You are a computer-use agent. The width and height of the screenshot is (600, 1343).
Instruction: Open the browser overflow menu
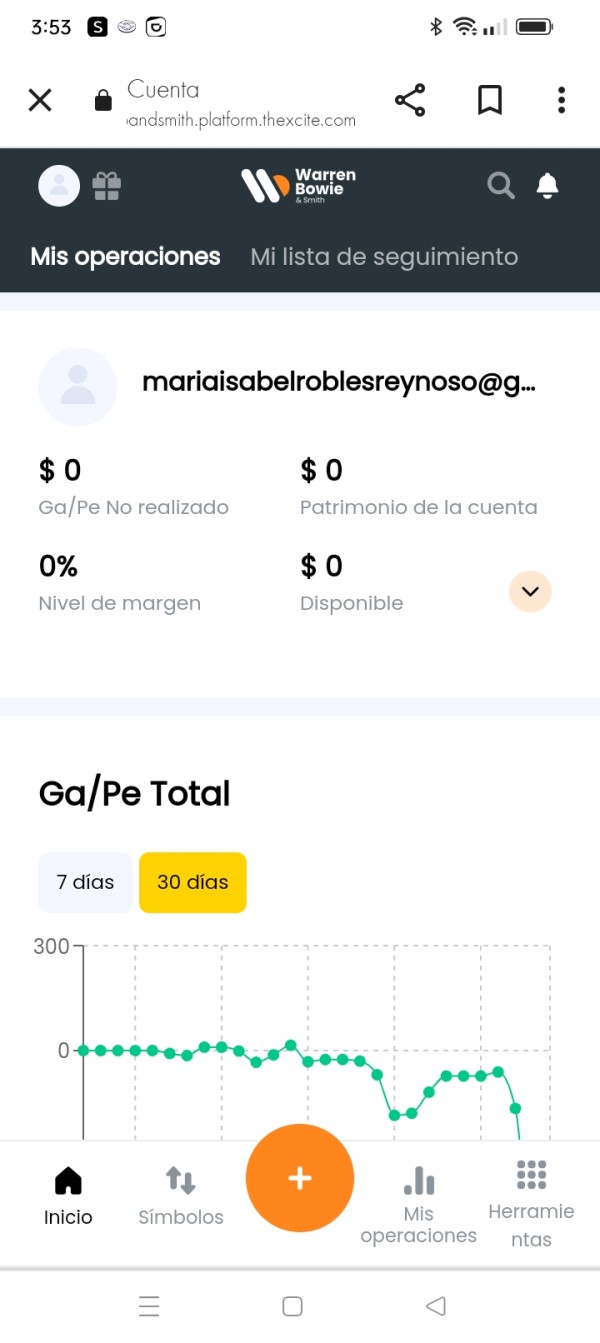(562, 100)
